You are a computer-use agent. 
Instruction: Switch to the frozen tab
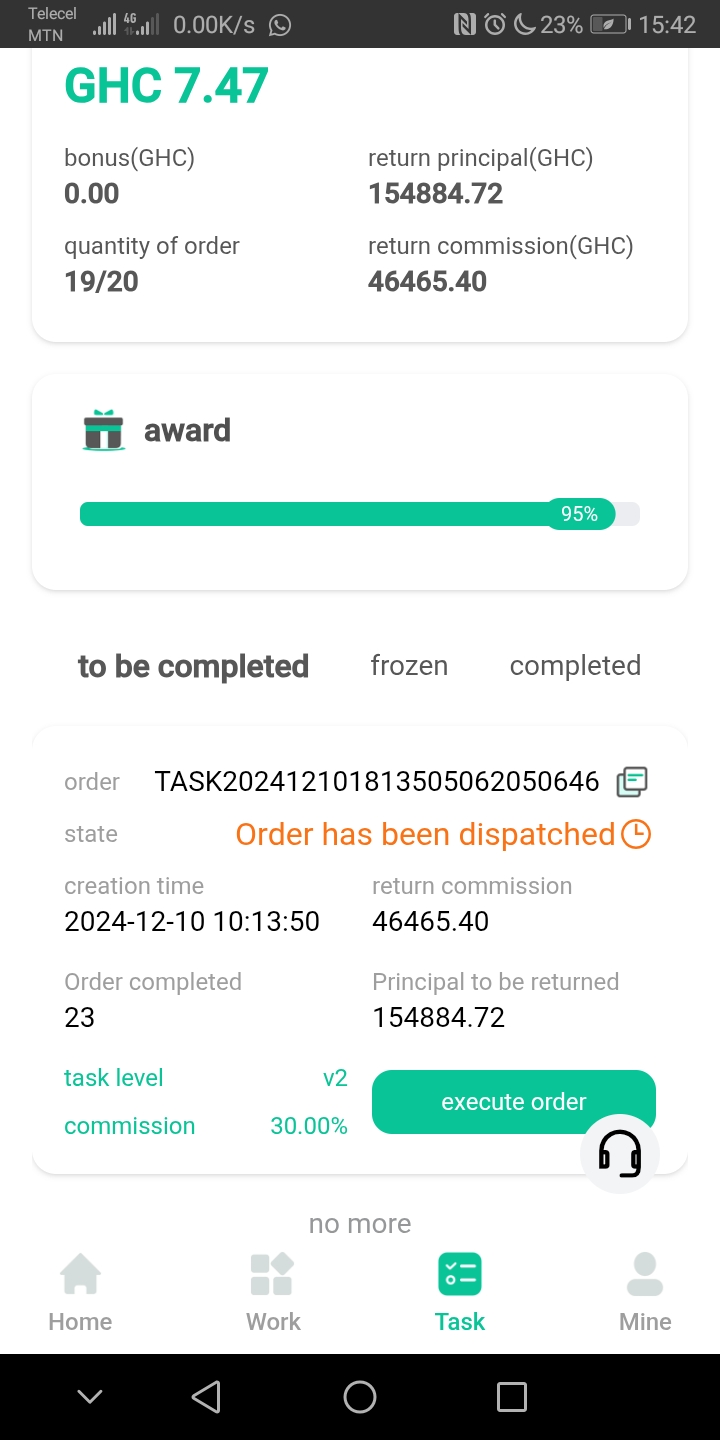click(409, 666)
